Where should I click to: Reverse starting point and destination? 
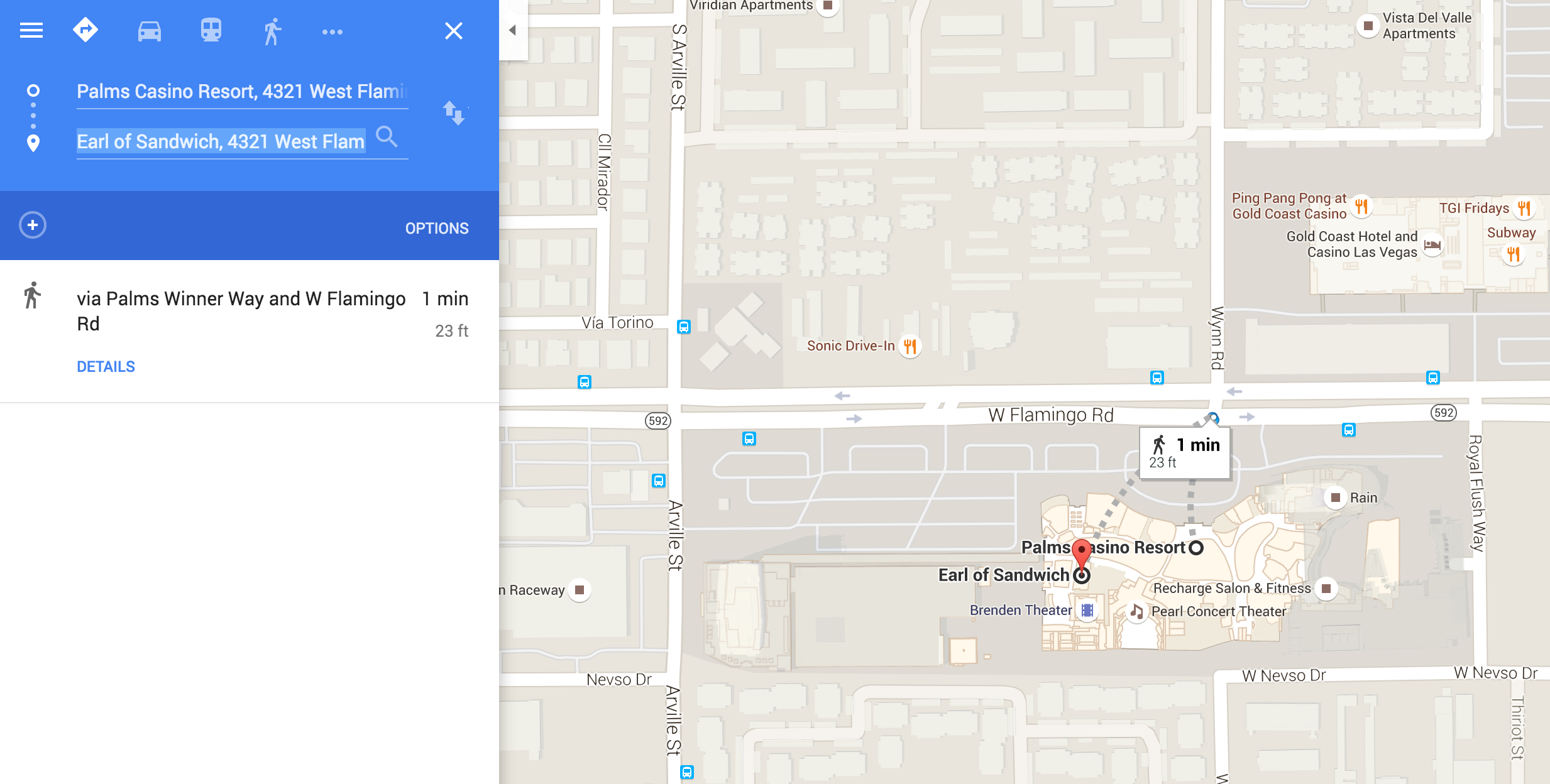454,114
